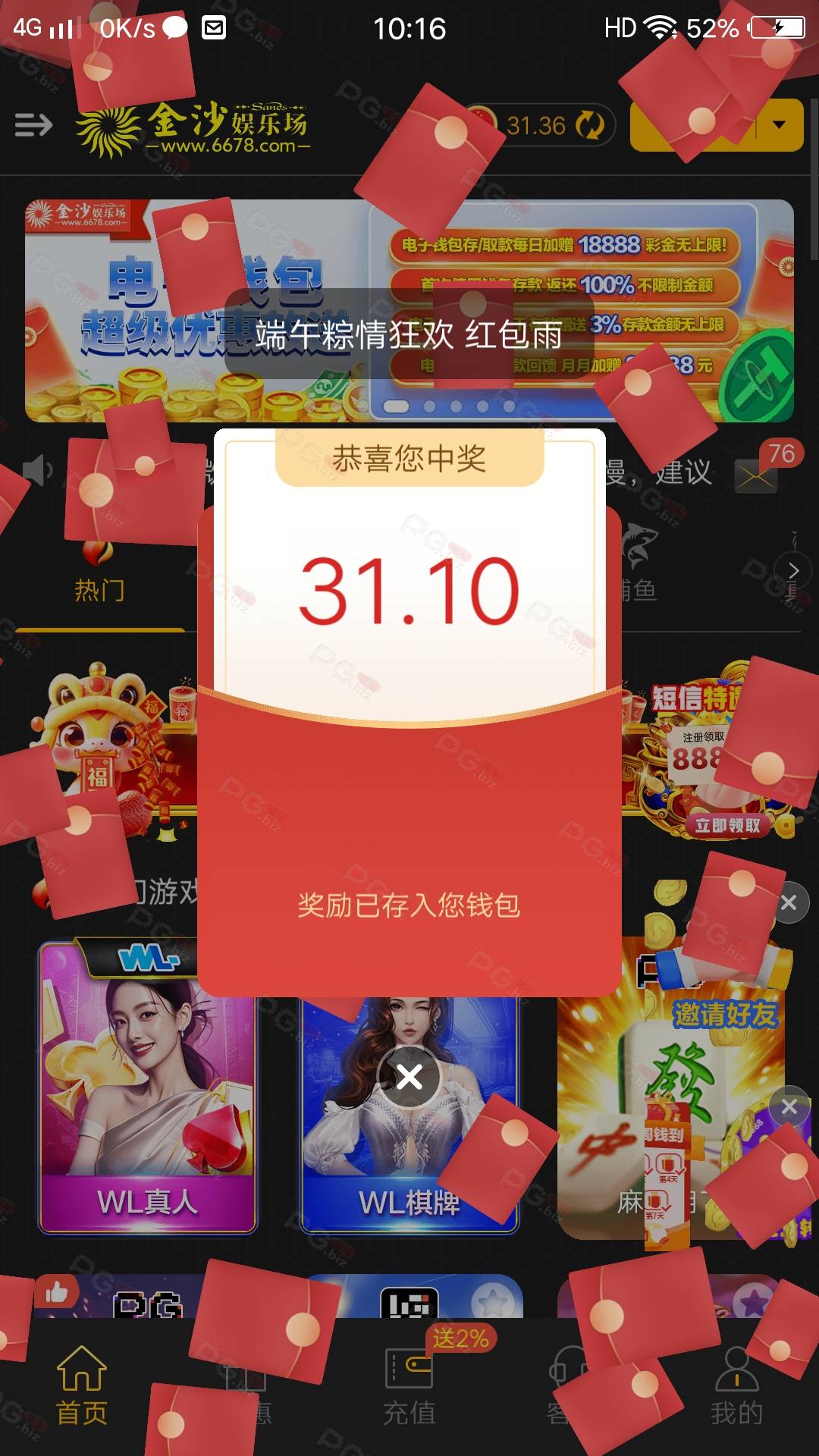Tap 立即领取 on the SMS bonus banner
Screen dimensions: 819x1456
[727, 826]
